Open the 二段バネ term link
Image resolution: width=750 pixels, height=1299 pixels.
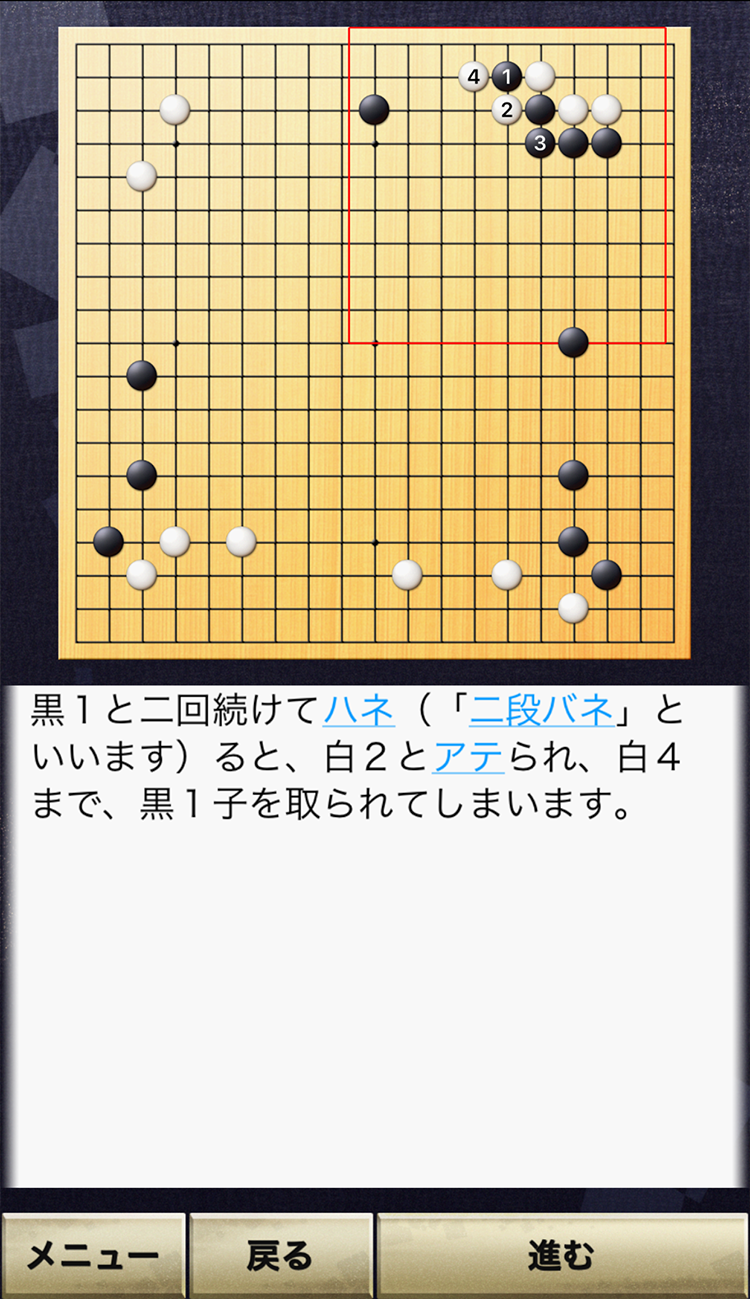point(541,712)
